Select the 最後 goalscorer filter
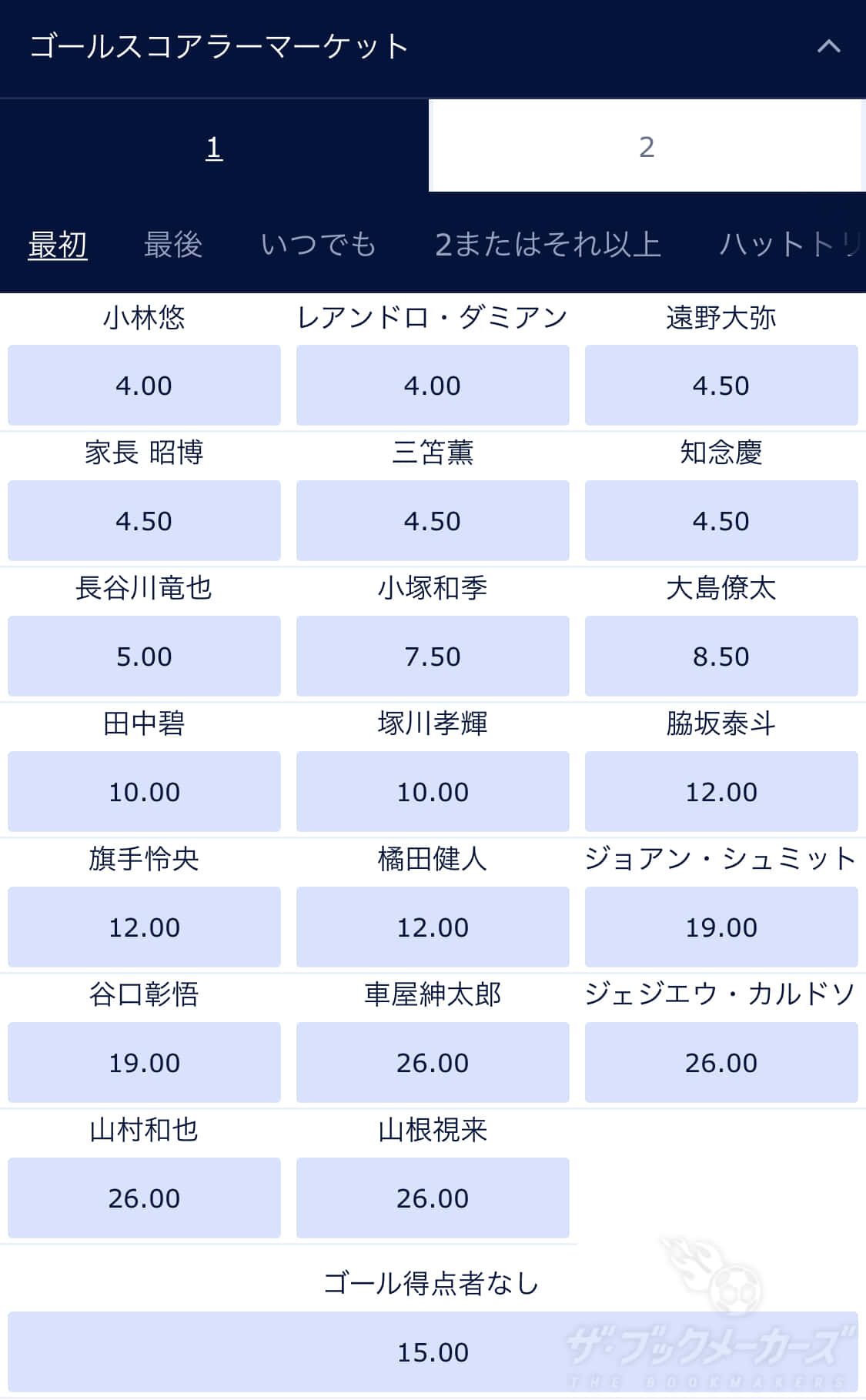Viewport: 866px width, 1400px height. point(172,245)
